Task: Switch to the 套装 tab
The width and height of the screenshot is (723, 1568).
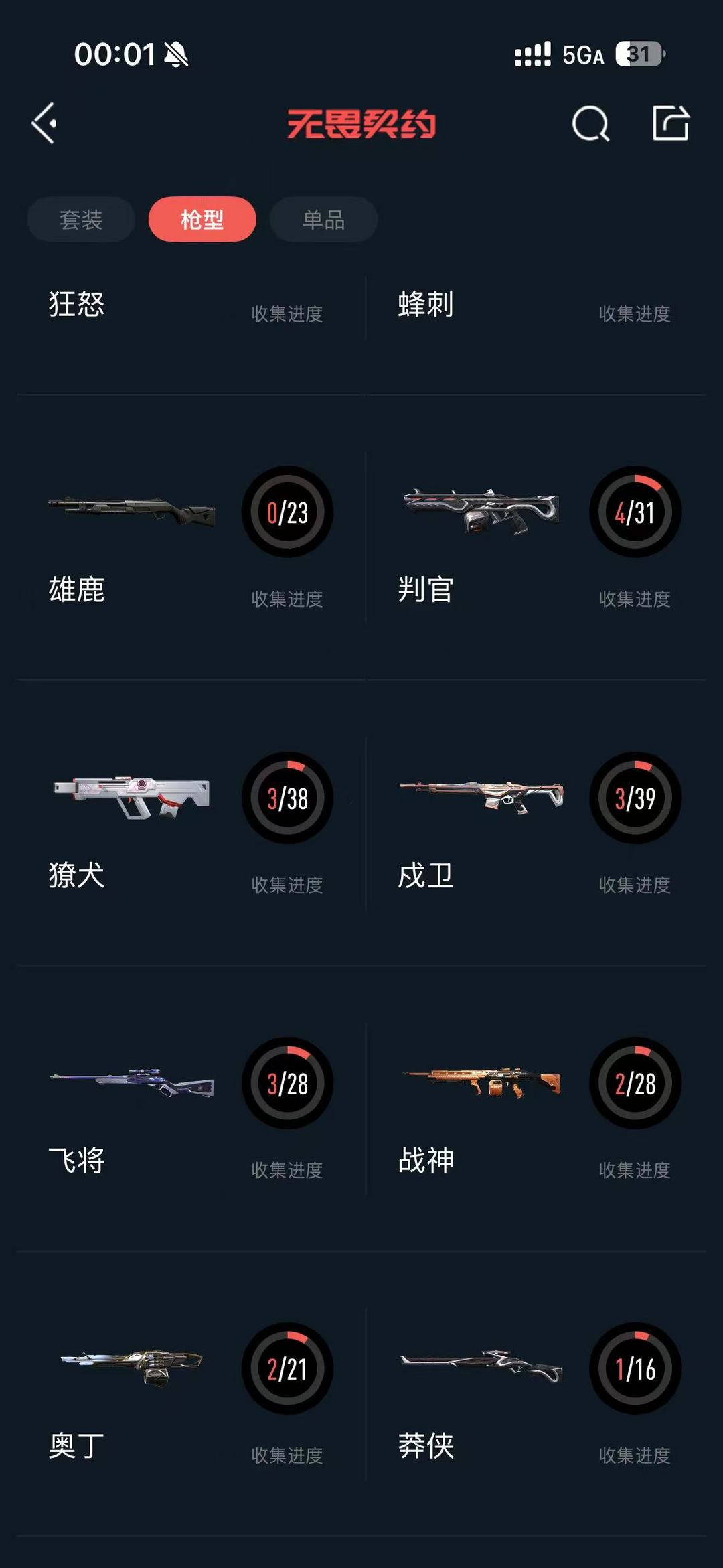Action: (81, 219)
